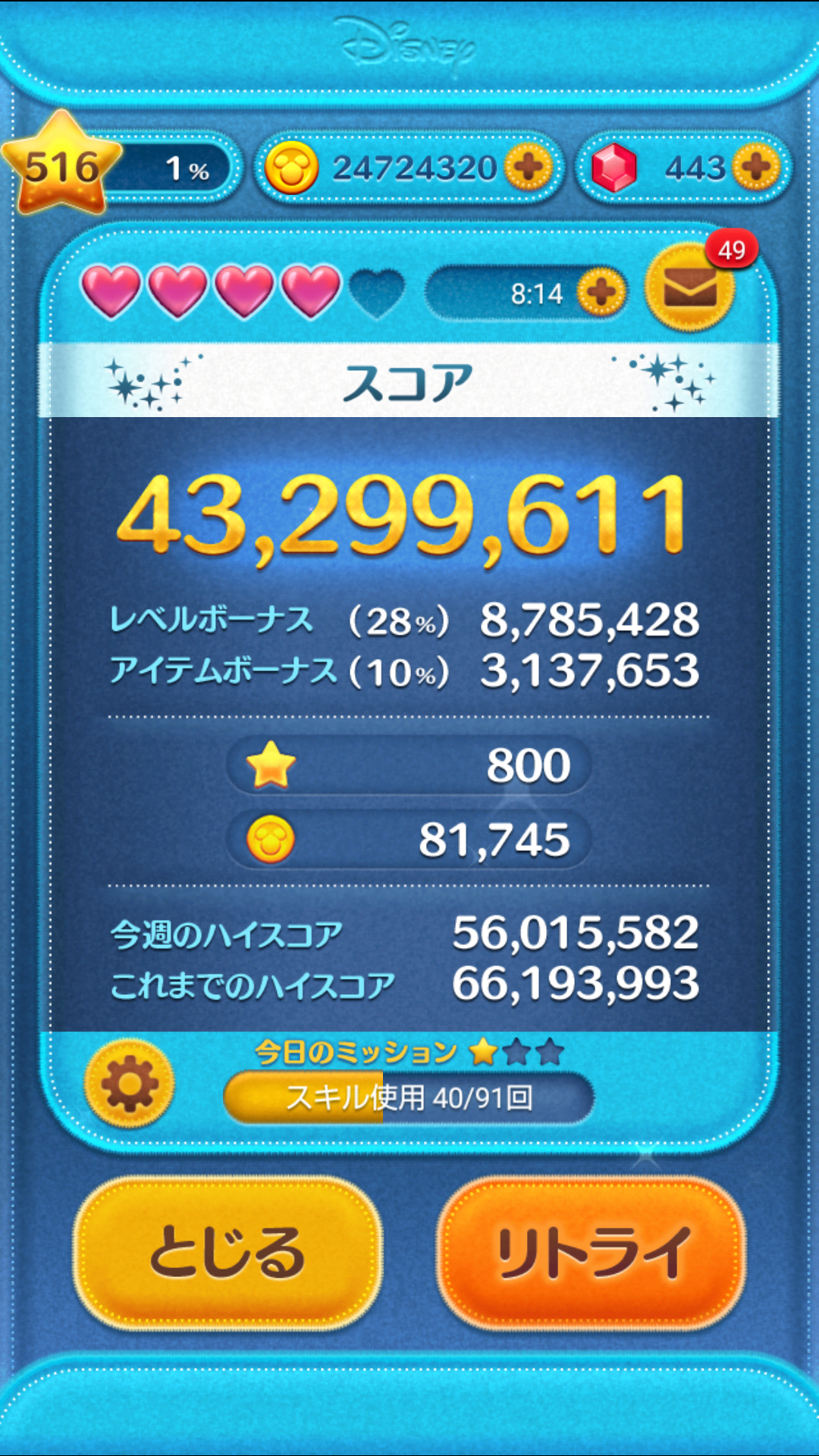View today's mission スキル使用 progress

click(x=408, y=1097)
